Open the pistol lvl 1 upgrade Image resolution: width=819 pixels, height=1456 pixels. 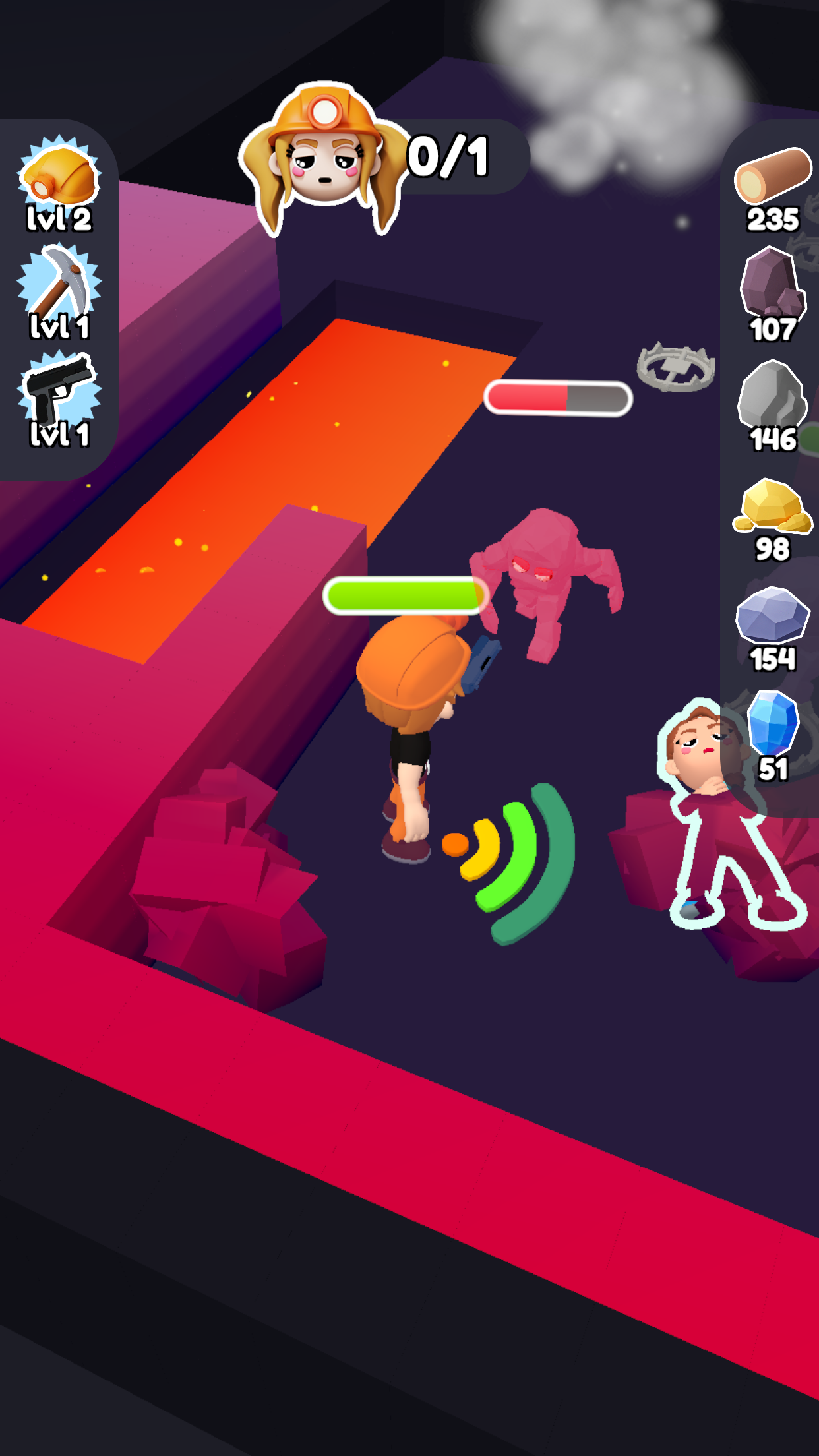click(59, 398)
